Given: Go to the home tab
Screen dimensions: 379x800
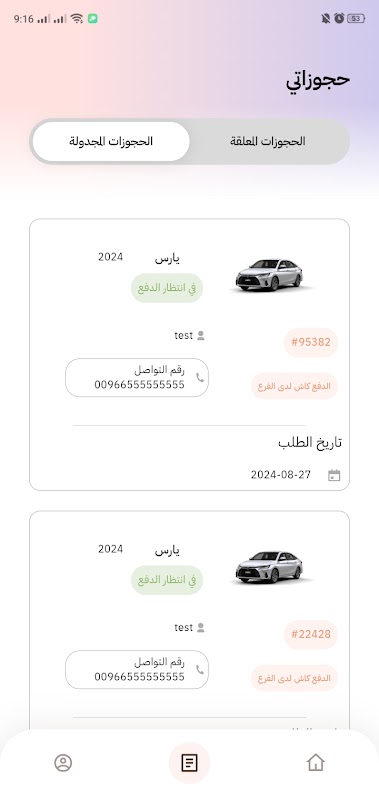Looking at the screenshot, I should pyautogui.click(x=316, y=763).
